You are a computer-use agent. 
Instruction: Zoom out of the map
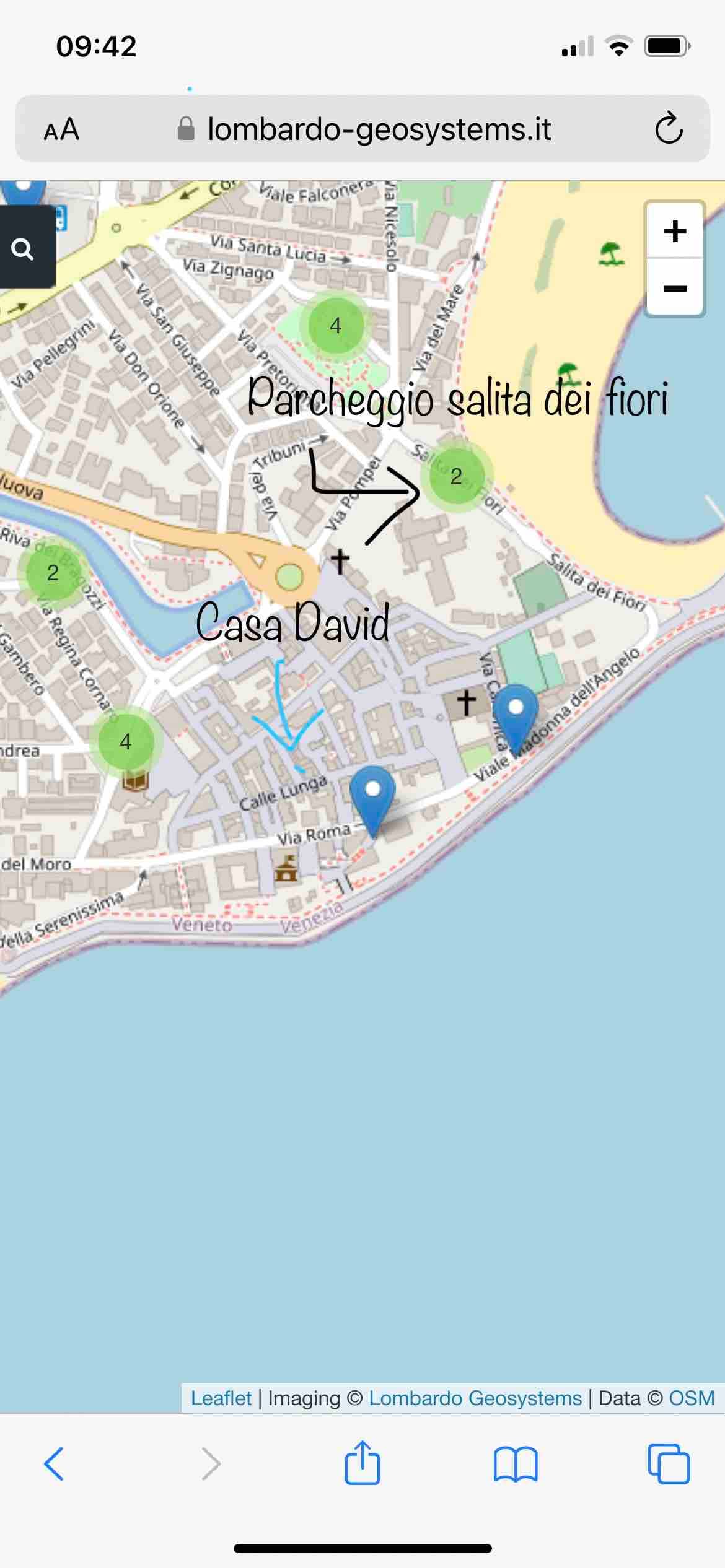(x=674, y=289)
